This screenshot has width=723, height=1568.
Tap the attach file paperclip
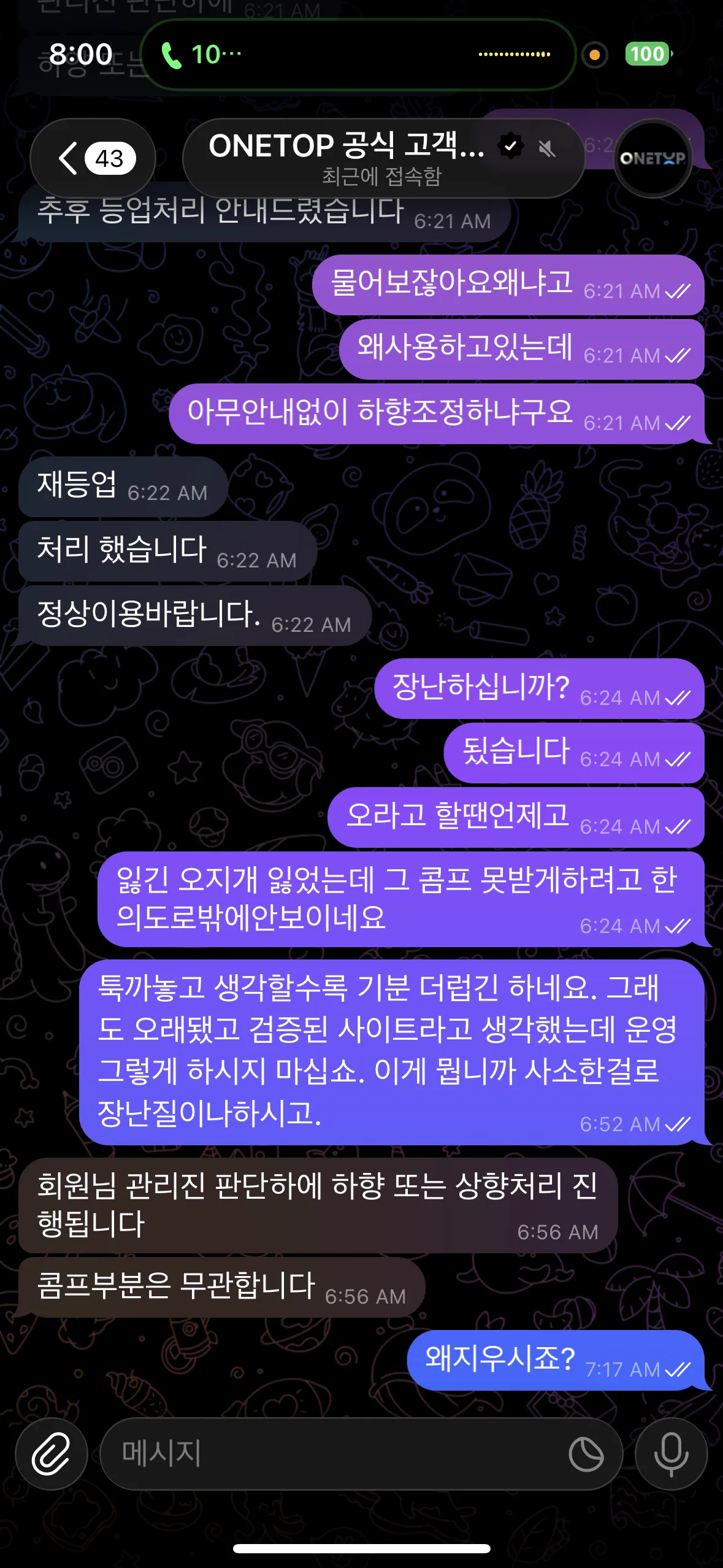[x=51, y=1453]
